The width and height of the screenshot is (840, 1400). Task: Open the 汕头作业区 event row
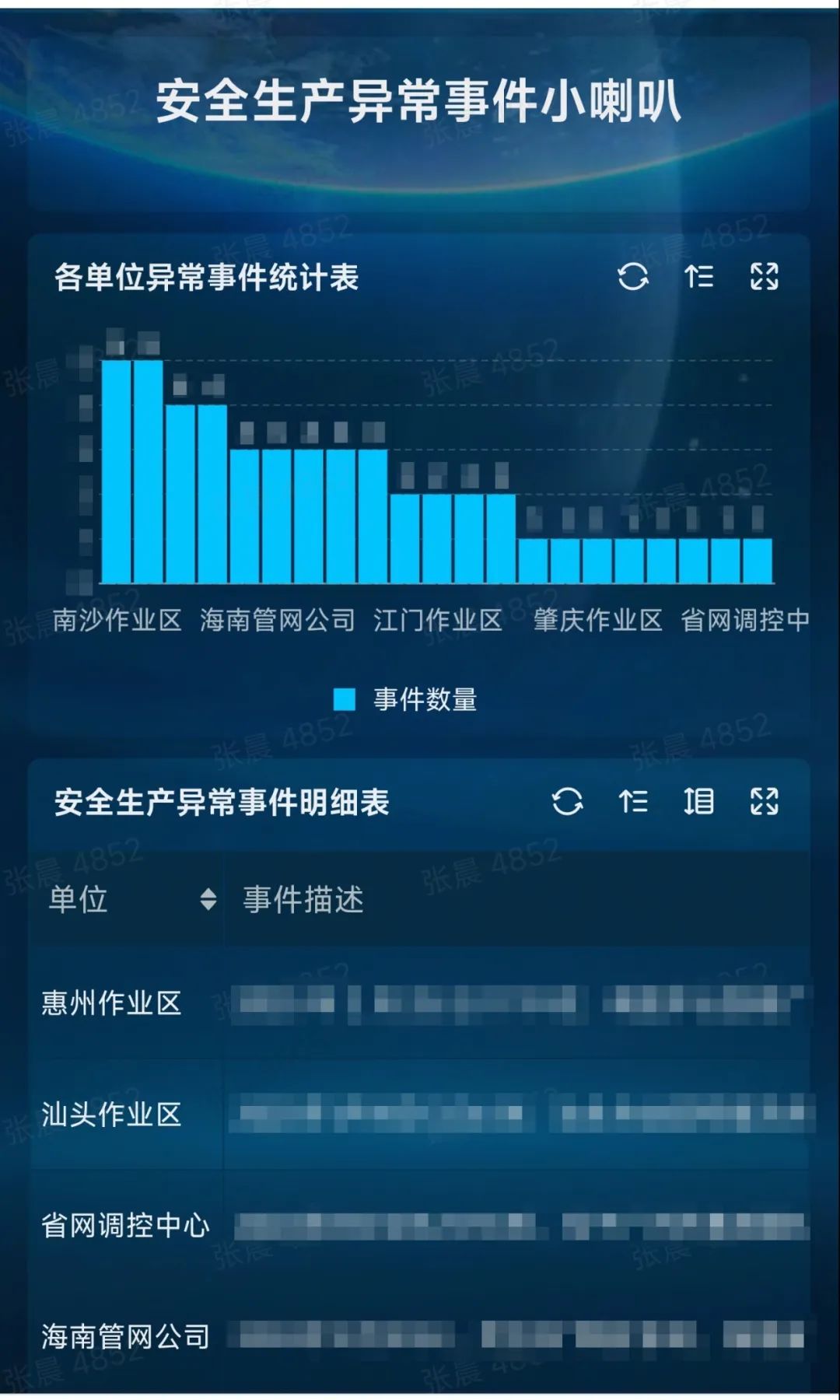click(x=420, y=1114)
